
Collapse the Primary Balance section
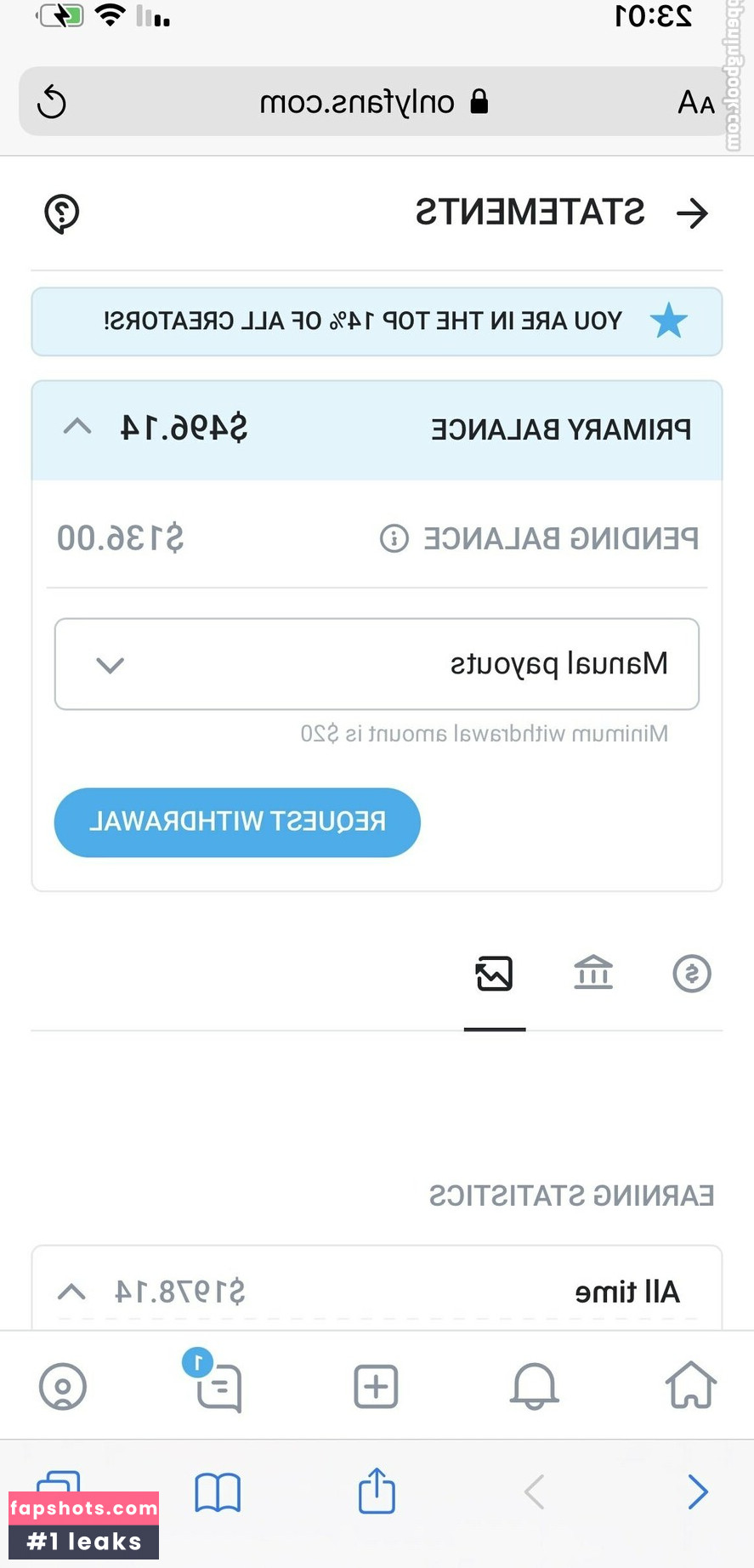(77, 427)
